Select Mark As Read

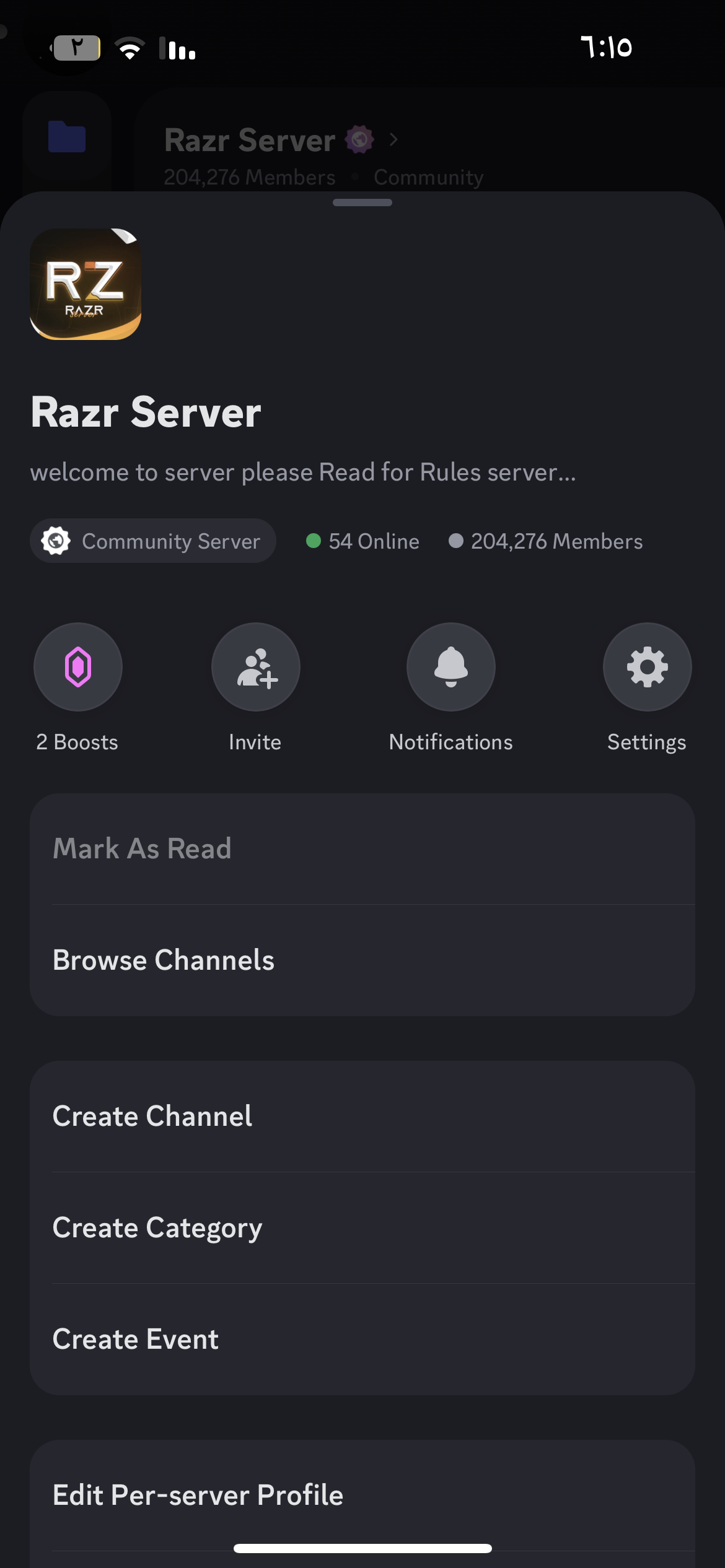[362, 849]
